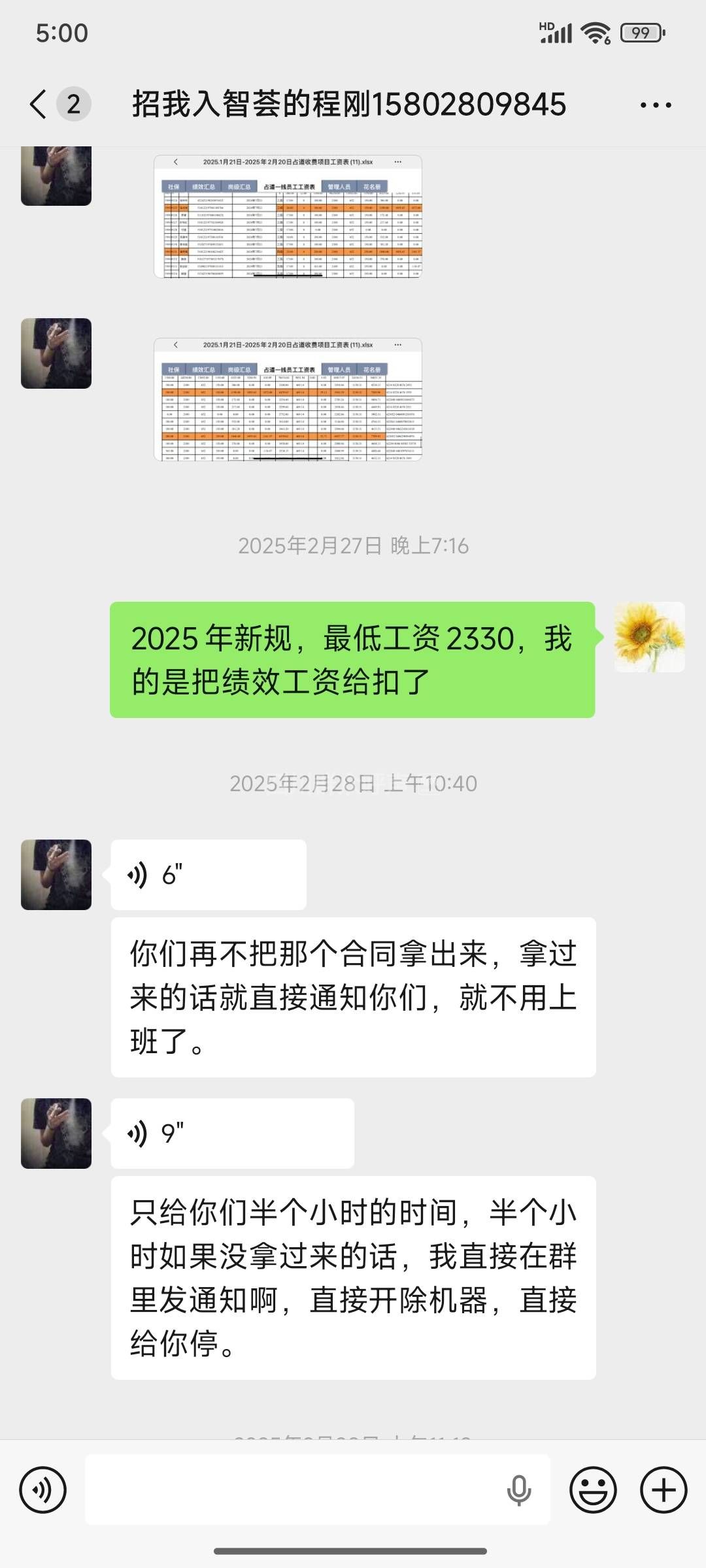Tap the microphone dictation icon
The width and height of the screenshot is (706, 1568).
click(519, 1490)
